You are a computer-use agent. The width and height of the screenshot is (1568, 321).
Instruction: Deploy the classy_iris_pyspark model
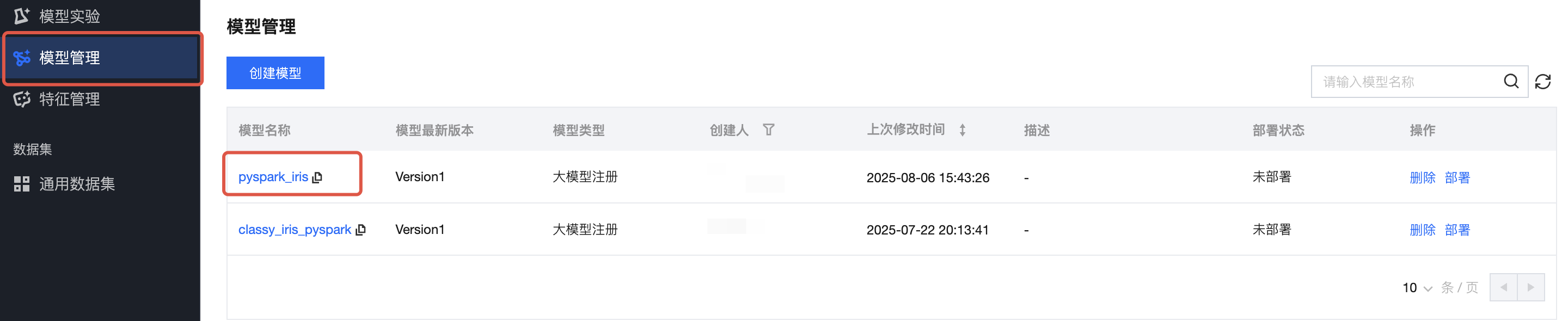(x=1457, y=230)
